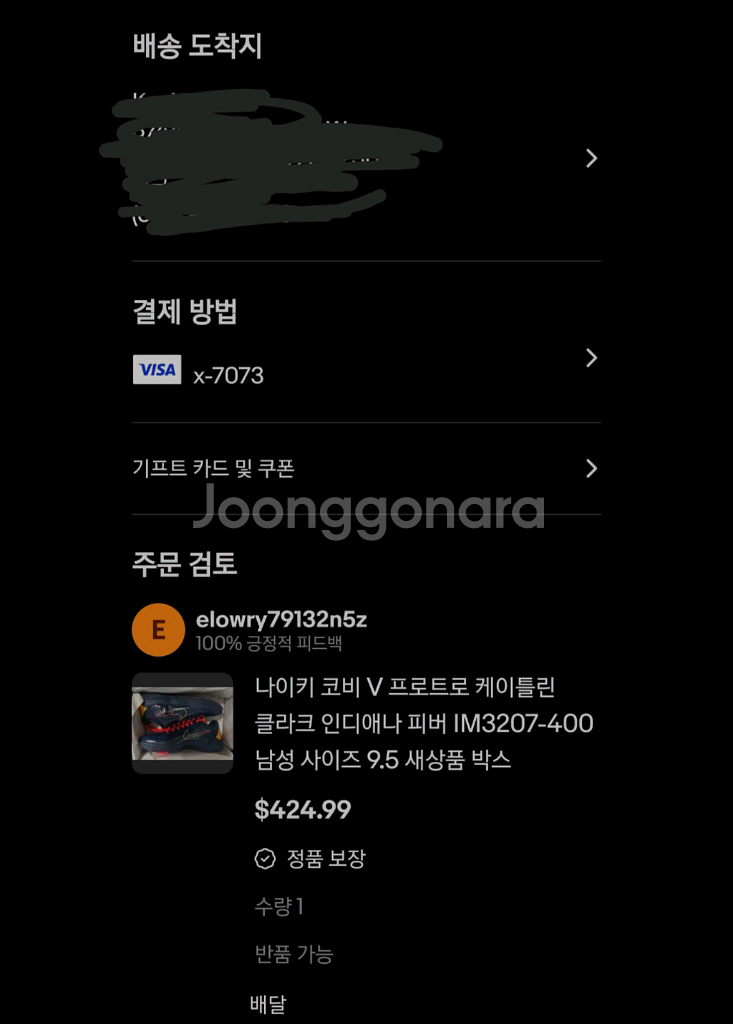View seller elowry79132n5z's profile
Viewport: 733px width, 1024px height.
pyautogui.click(x=281, y=620)
